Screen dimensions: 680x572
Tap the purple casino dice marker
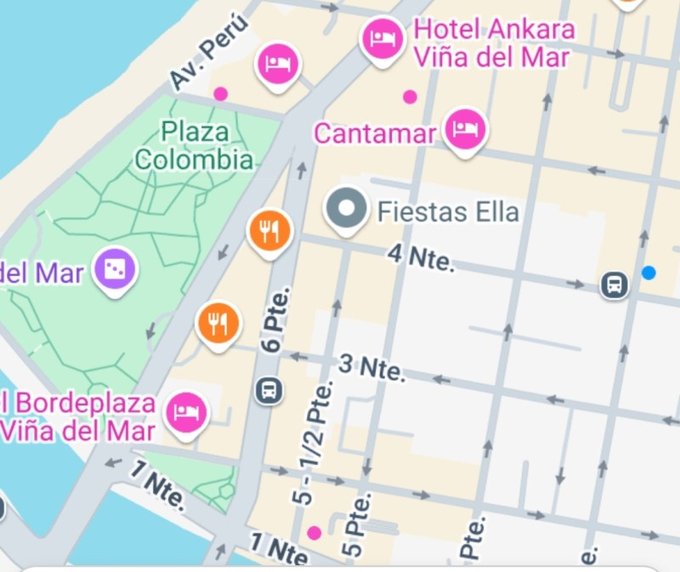point(115,269)
